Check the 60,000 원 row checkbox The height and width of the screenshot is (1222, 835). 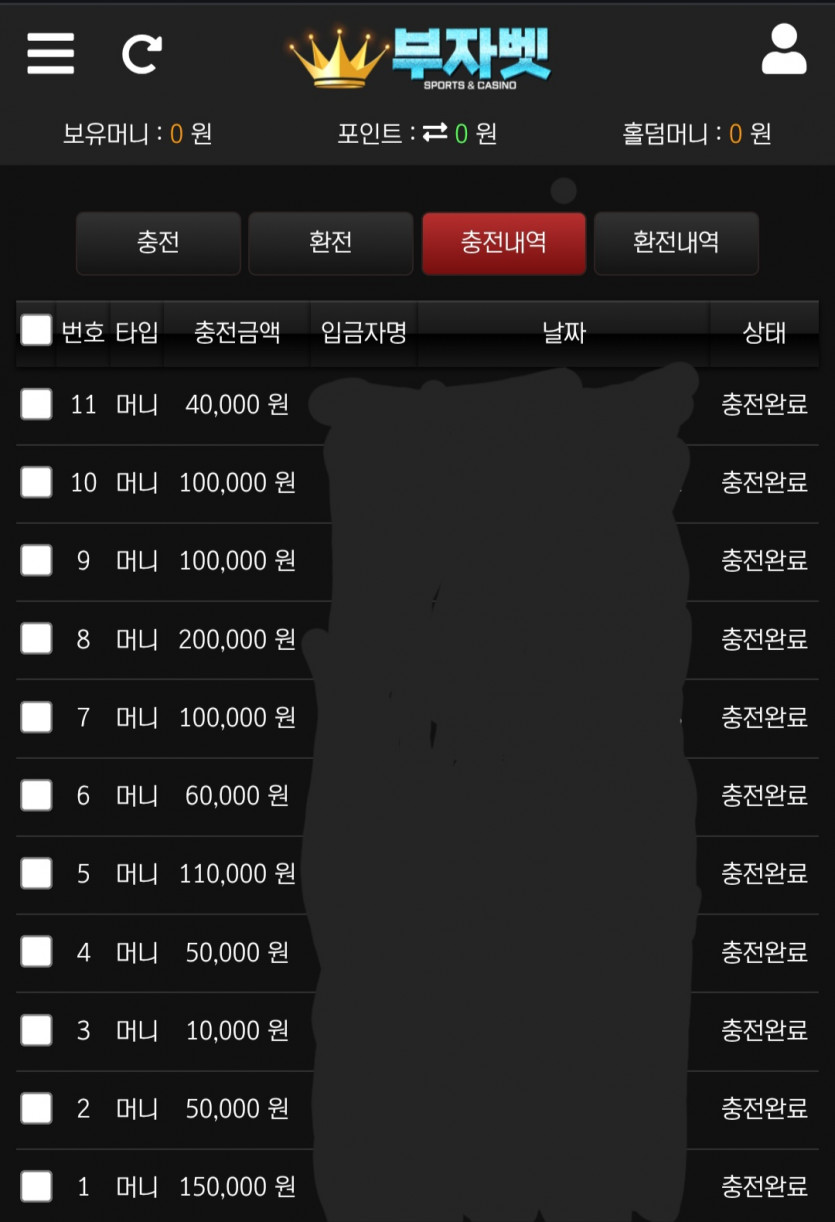tap(36, 795)
